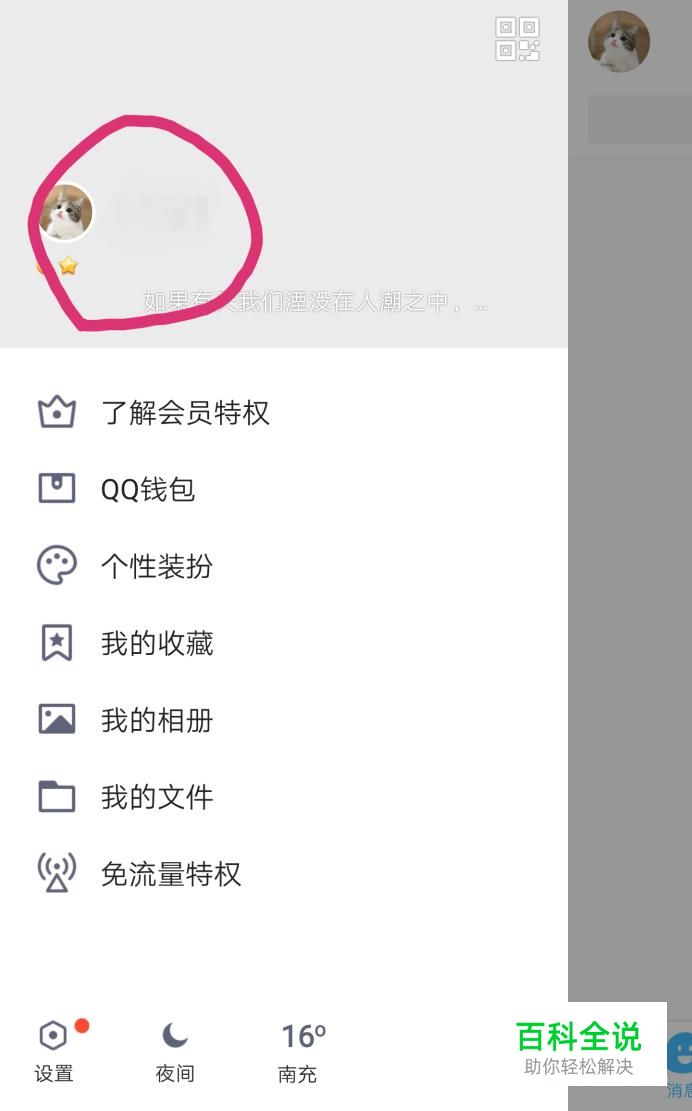
Task: Open 了解会员特权
Action: coord(185,413)
